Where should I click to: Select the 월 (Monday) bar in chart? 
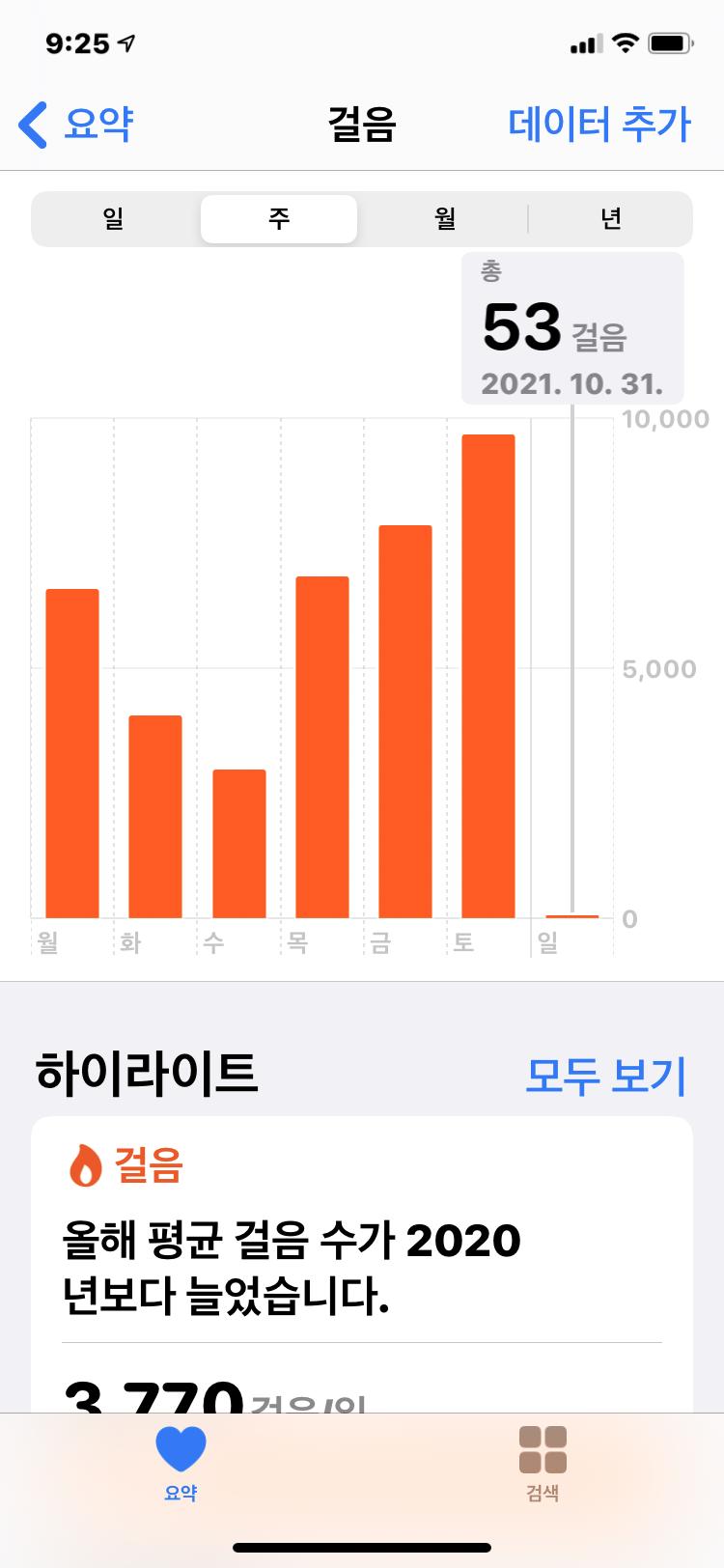coord(72,753)
